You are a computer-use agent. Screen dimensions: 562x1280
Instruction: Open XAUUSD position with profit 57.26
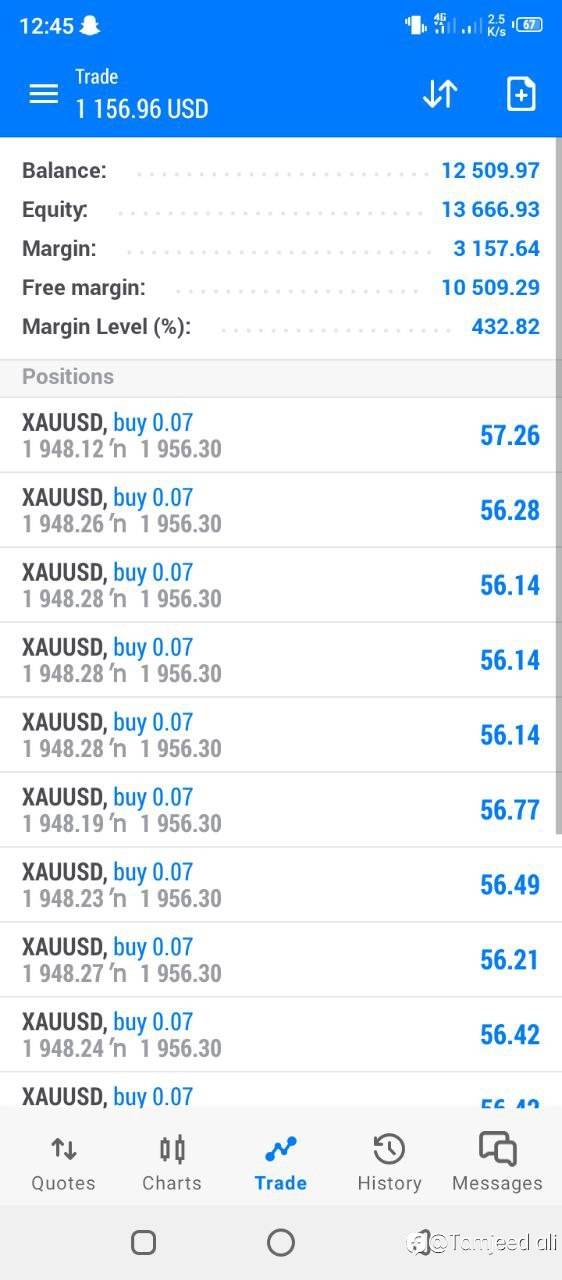pyautogui.click(x=281, y=436)
